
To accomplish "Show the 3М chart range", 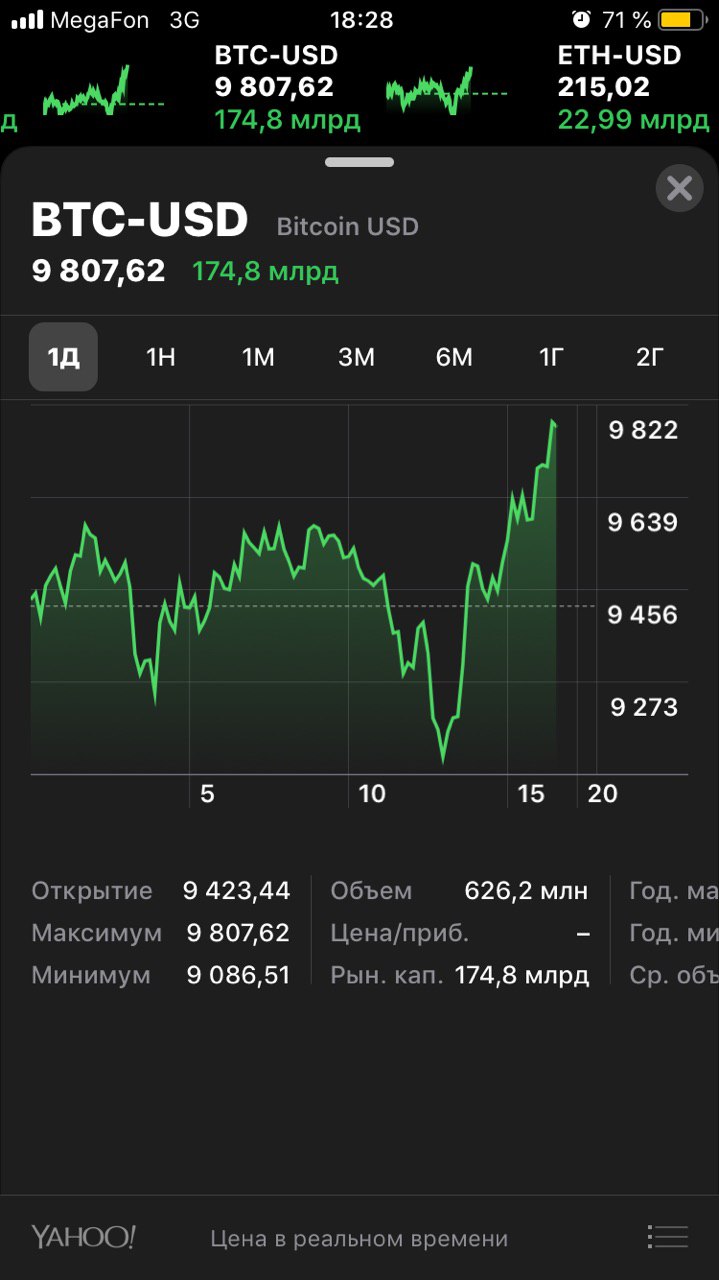I will pos(356,357).
